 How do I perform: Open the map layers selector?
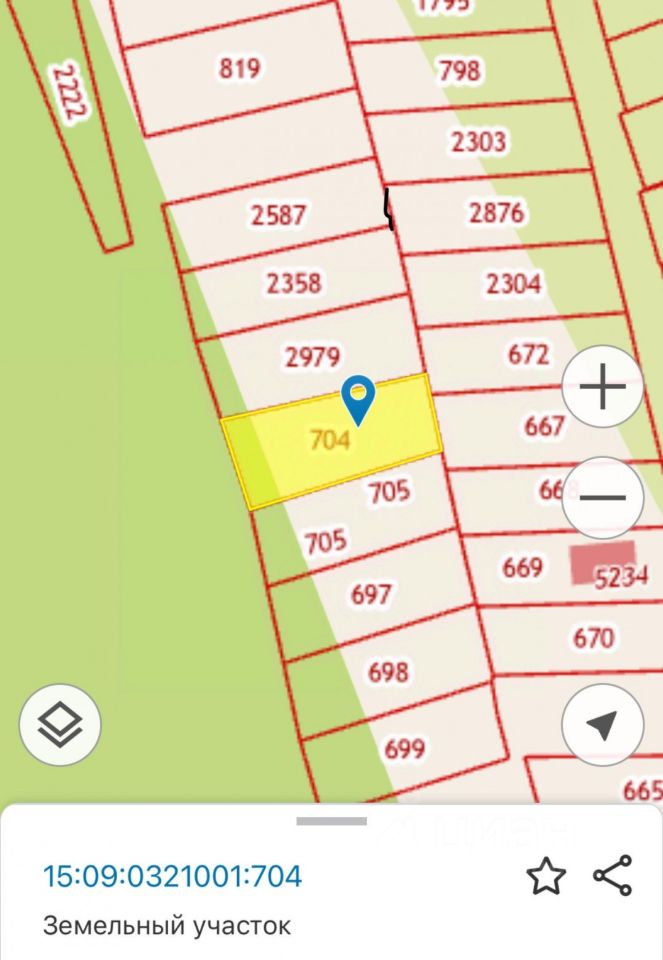(x=60, y=724)
